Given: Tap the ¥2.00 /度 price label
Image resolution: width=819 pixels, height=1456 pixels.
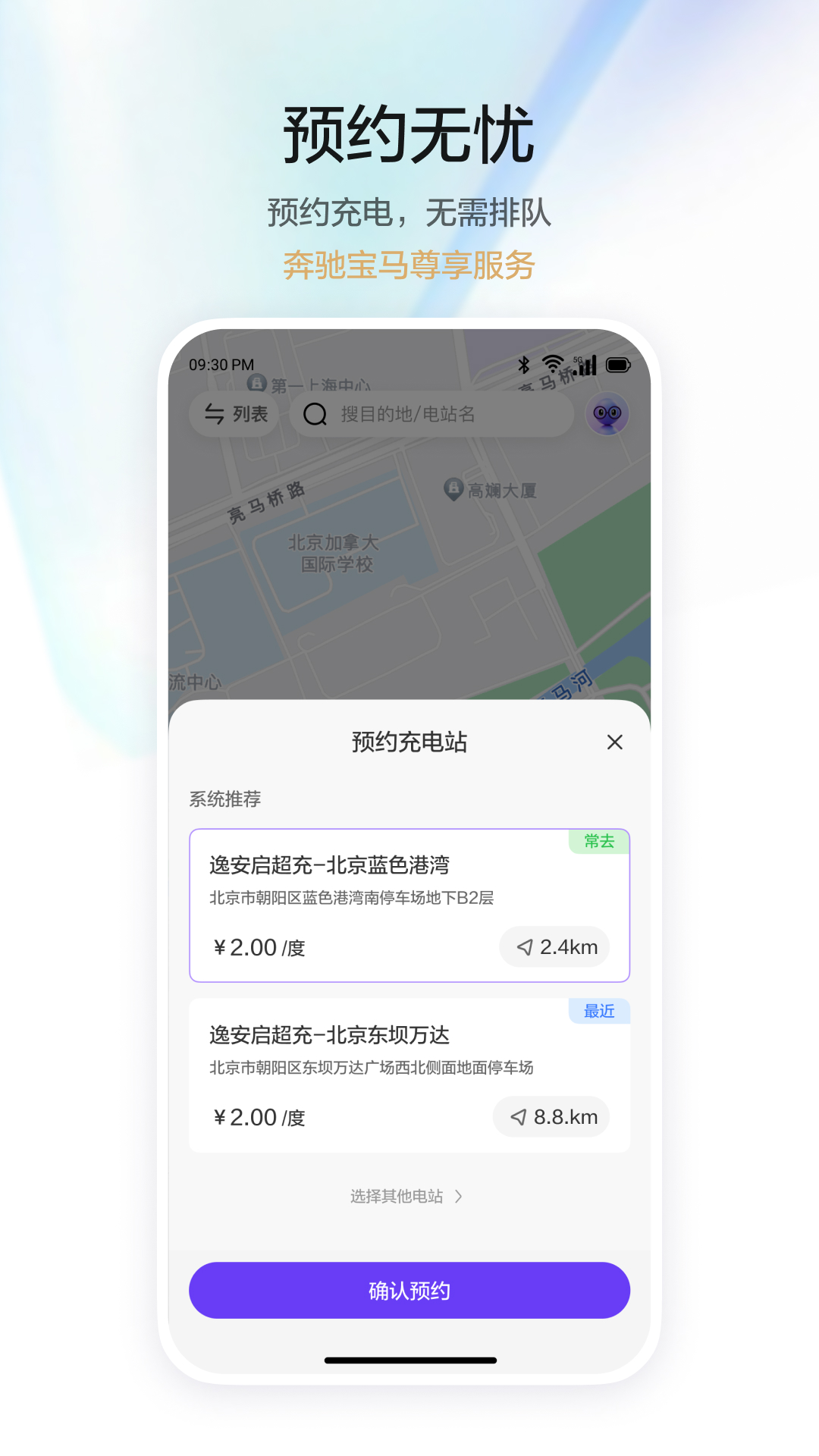Looking at the screenshot, I should [257, 946].
